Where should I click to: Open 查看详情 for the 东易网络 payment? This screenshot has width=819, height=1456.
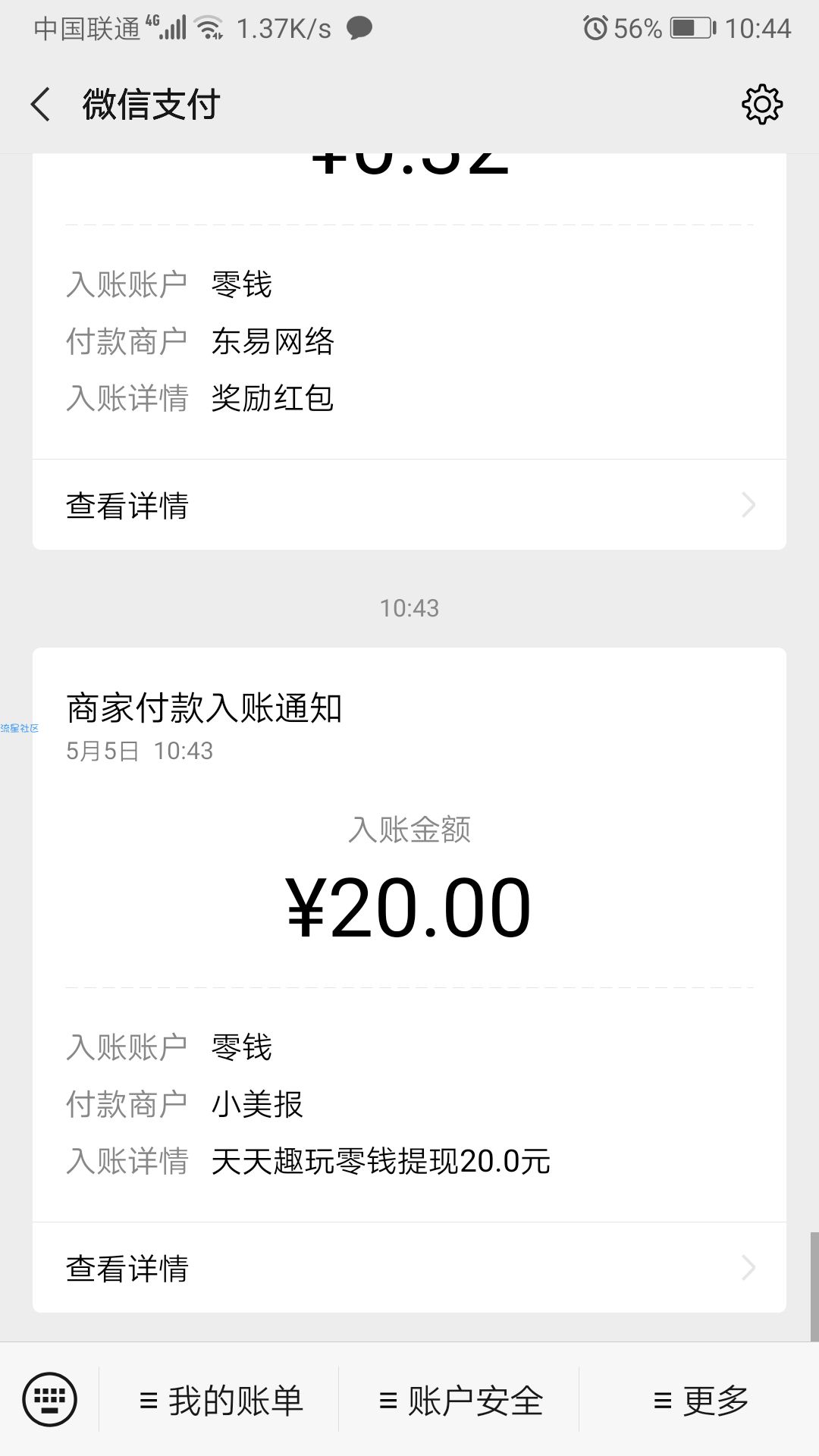409,505
